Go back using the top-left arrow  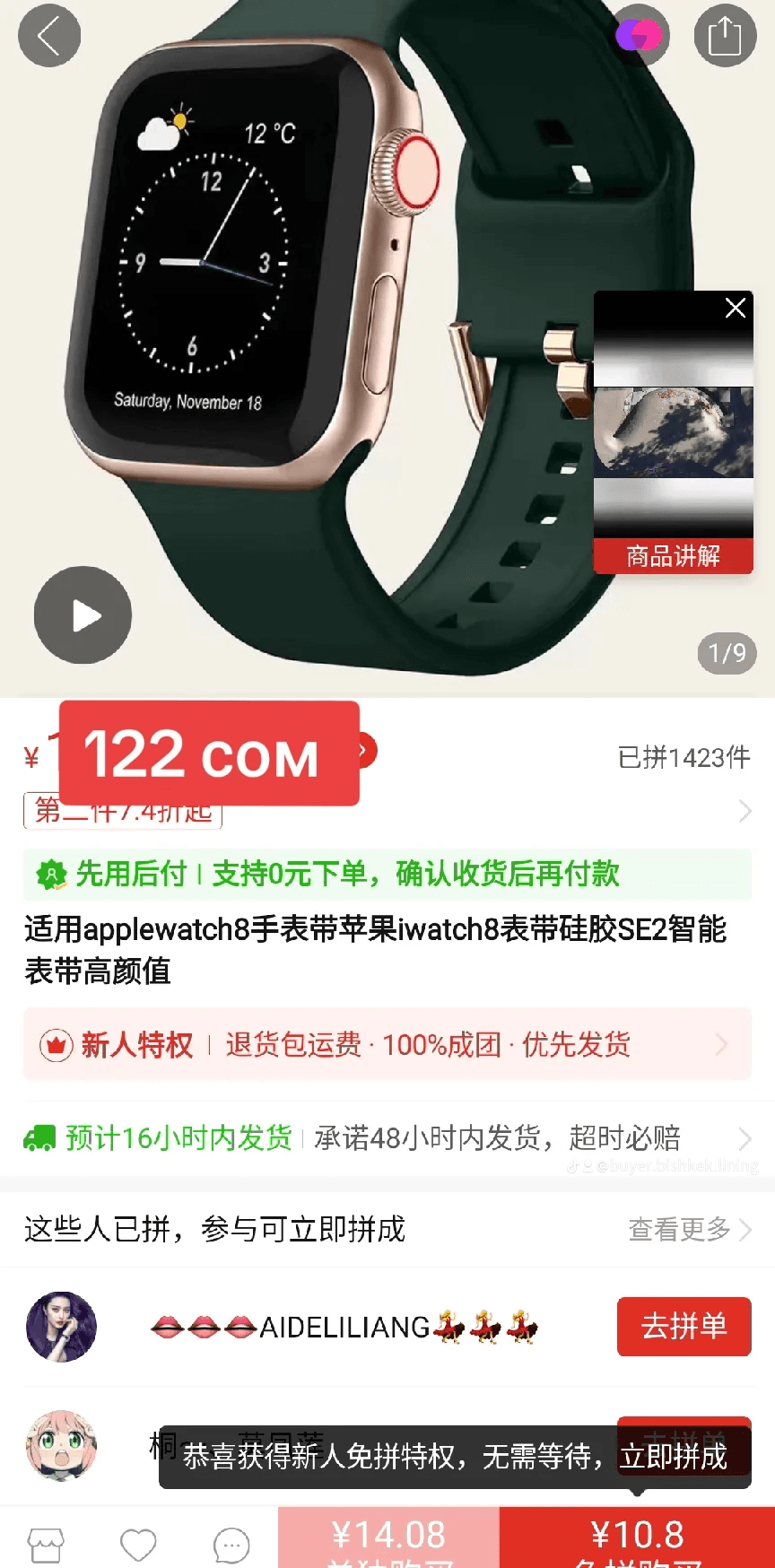click(x=49, y=36)
